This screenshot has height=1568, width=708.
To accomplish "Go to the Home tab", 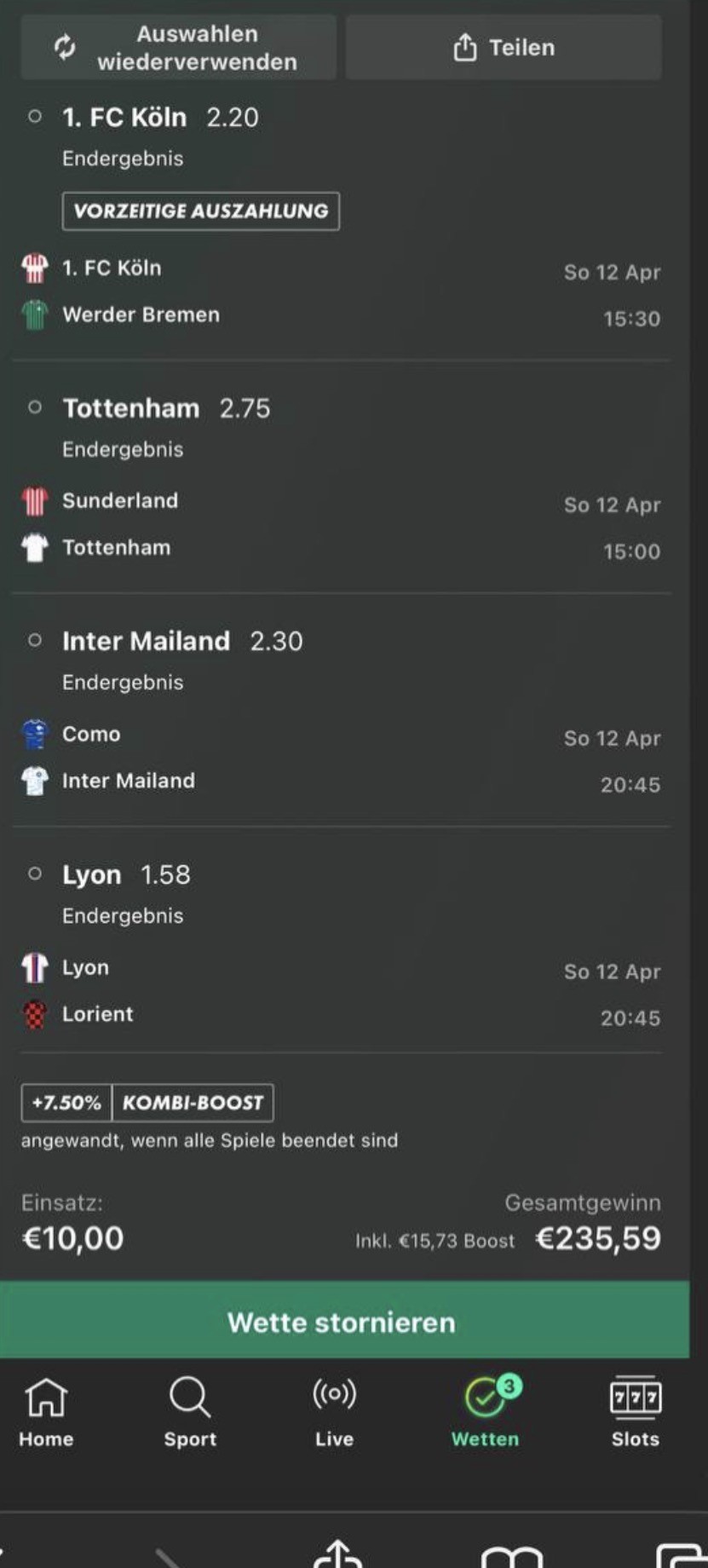I will point(46,1413).
